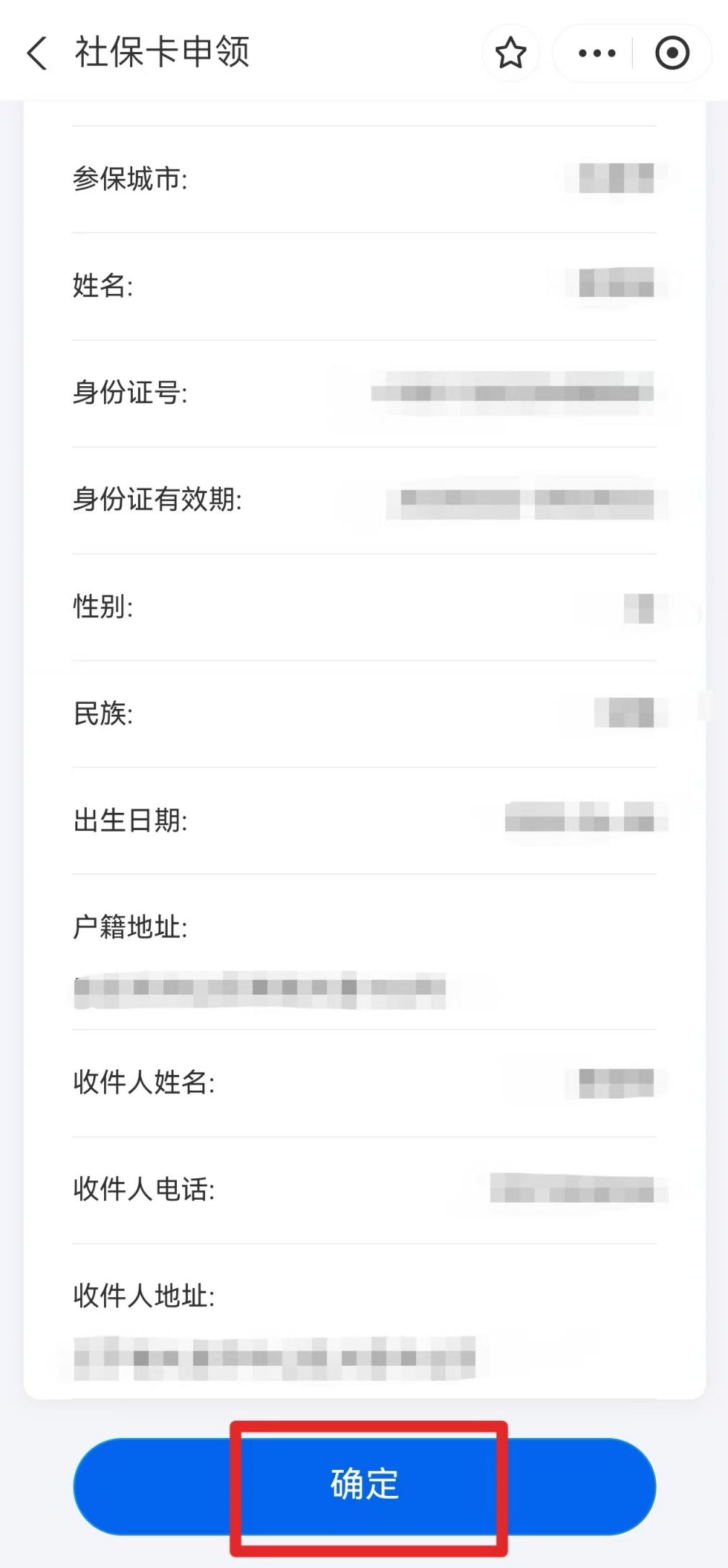Close the mini program with the circle icon
The height and width of the screenshot is (1568, 728).
(x=672, y=53)
